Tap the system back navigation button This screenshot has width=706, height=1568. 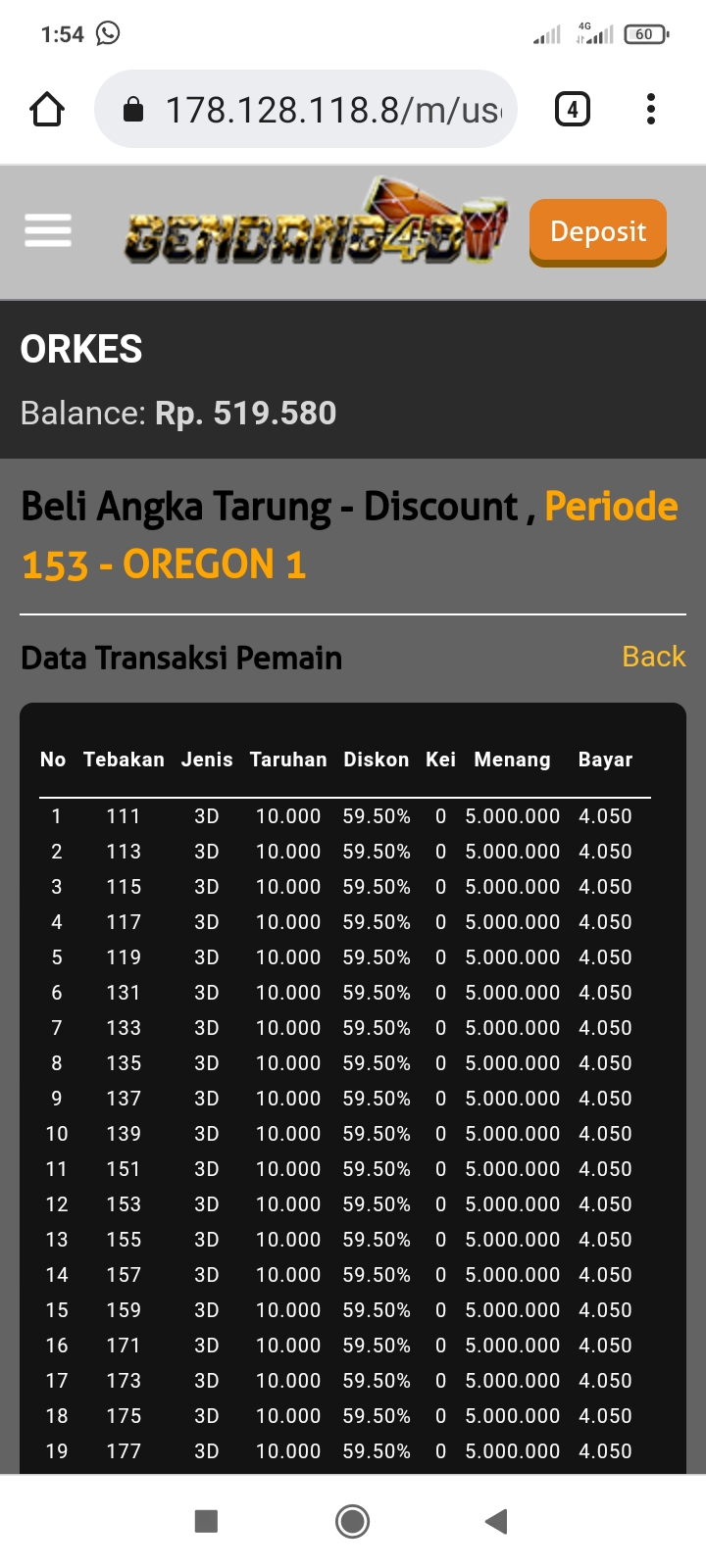pos(496,1521)
